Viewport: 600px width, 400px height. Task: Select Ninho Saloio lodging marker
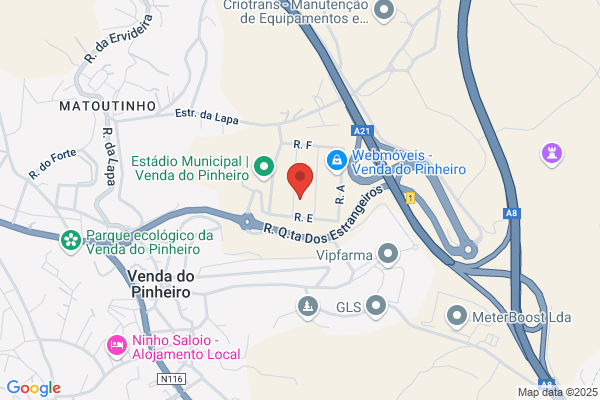pyautogui.click(x=117, y=346)
